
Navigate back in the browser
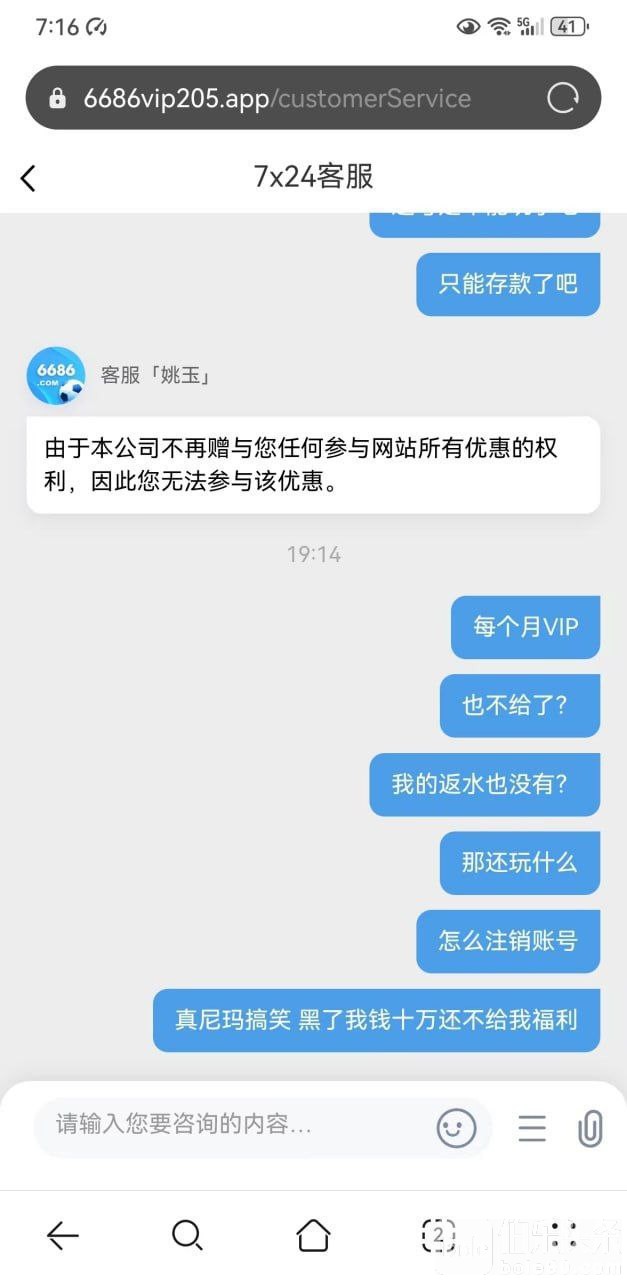(62, 1236)
